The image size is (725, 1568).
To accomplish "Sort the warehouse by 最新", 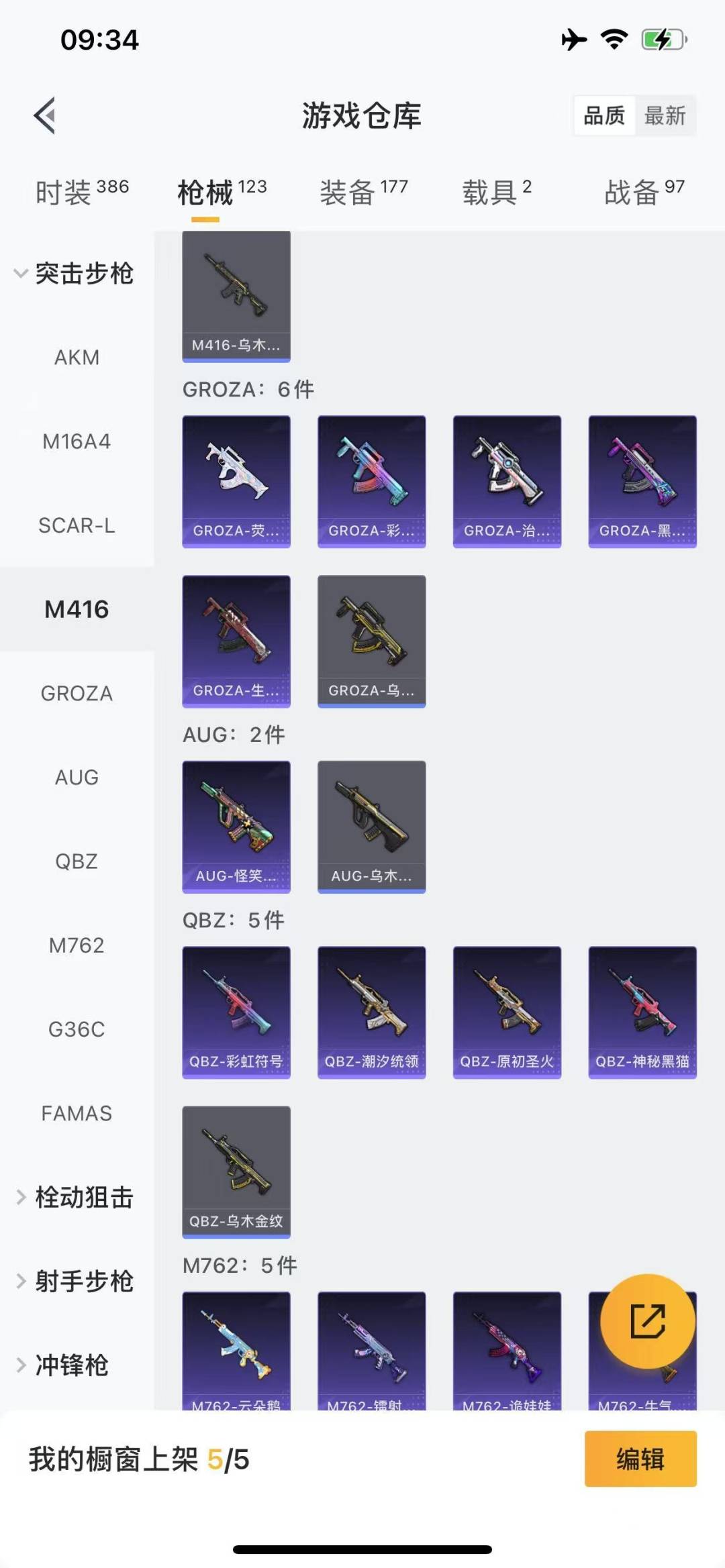I will click(x=665, y=116).
